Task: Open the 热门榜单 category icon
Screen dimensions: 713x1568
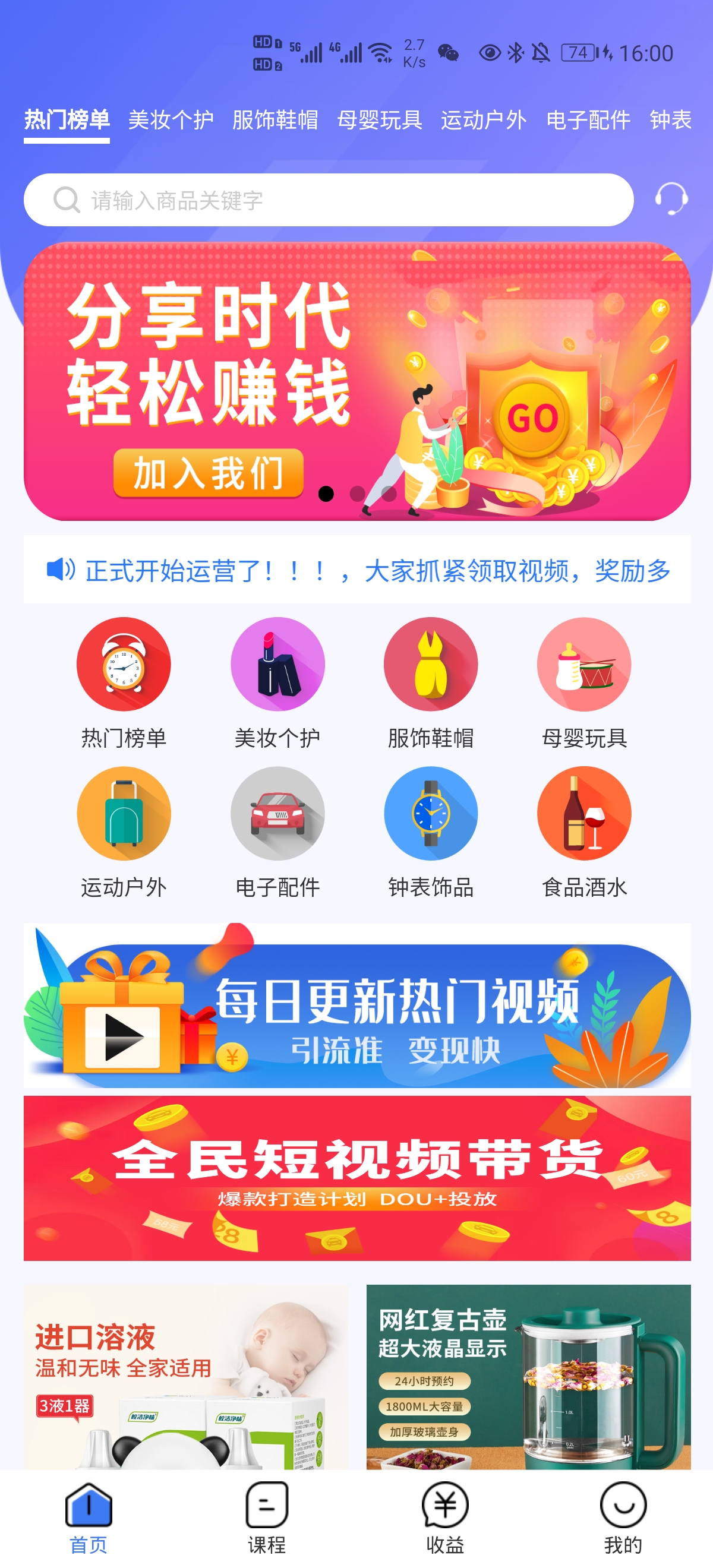Action: click(124, 665)
